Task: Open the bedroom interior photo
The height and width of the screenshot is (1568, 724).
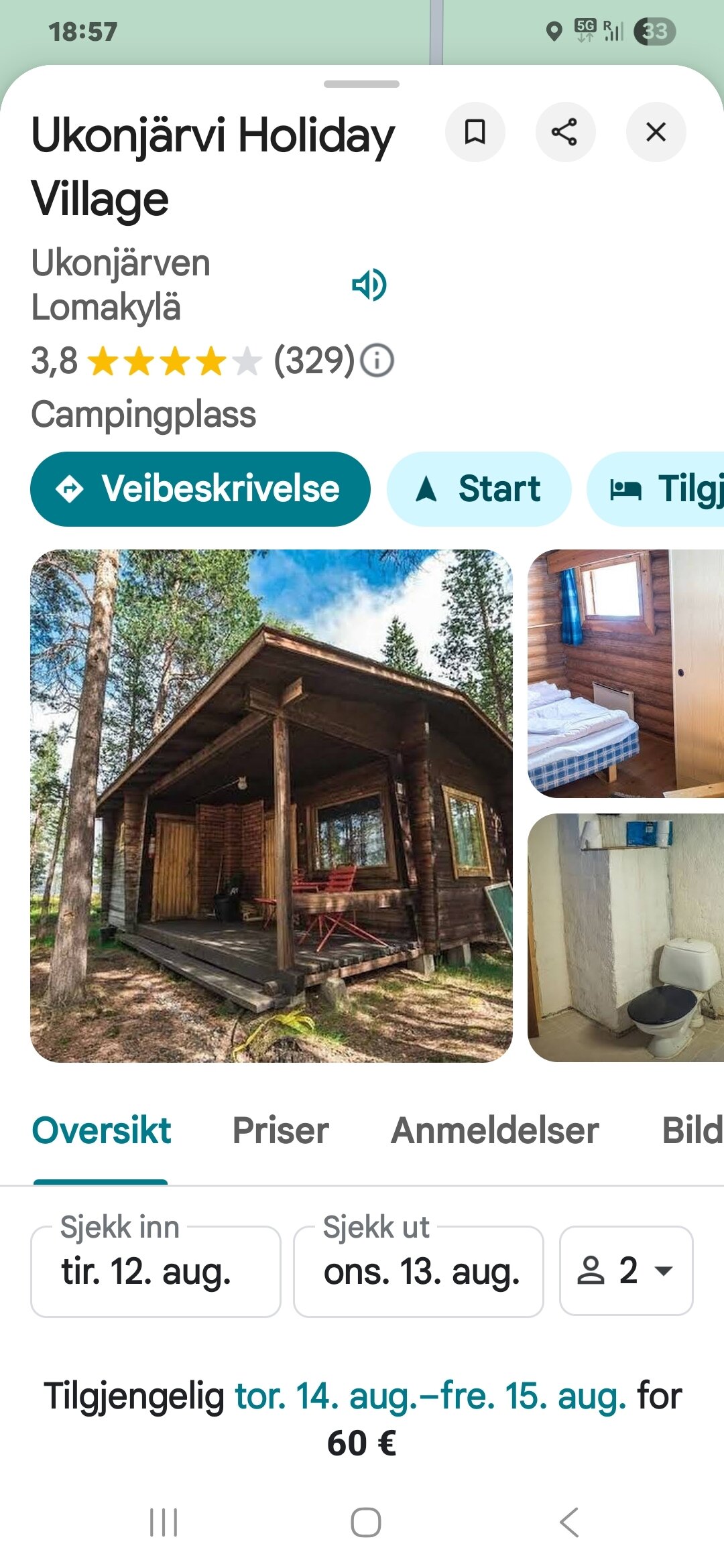Action: [x=626, y=673]
